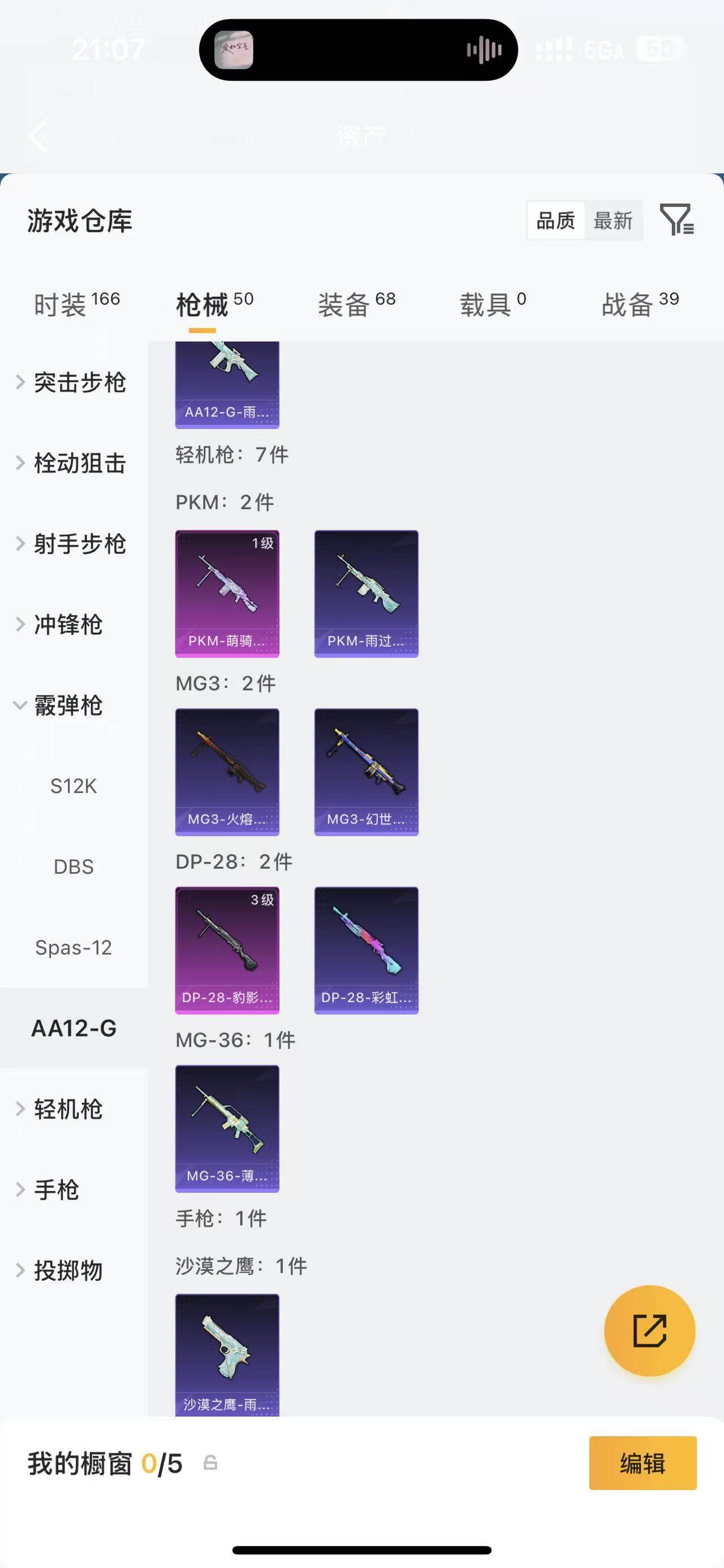Open the PKM-萌骑 level 1 skin card
724x1568 pixels.
(227, 594)
